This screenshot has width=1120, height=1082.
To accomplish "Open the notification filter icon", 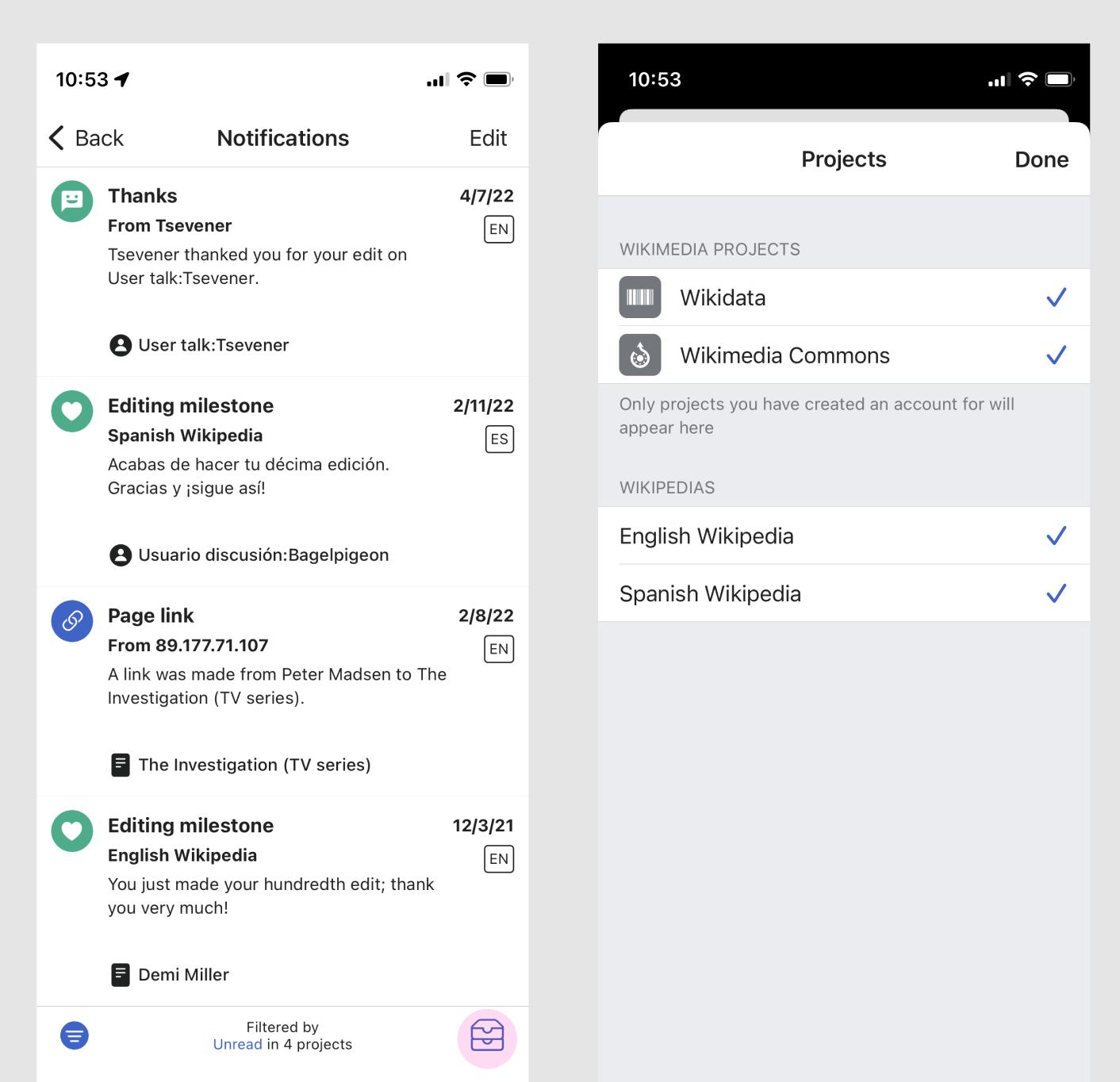I will pyautogui.click(x=75, y=1035).
